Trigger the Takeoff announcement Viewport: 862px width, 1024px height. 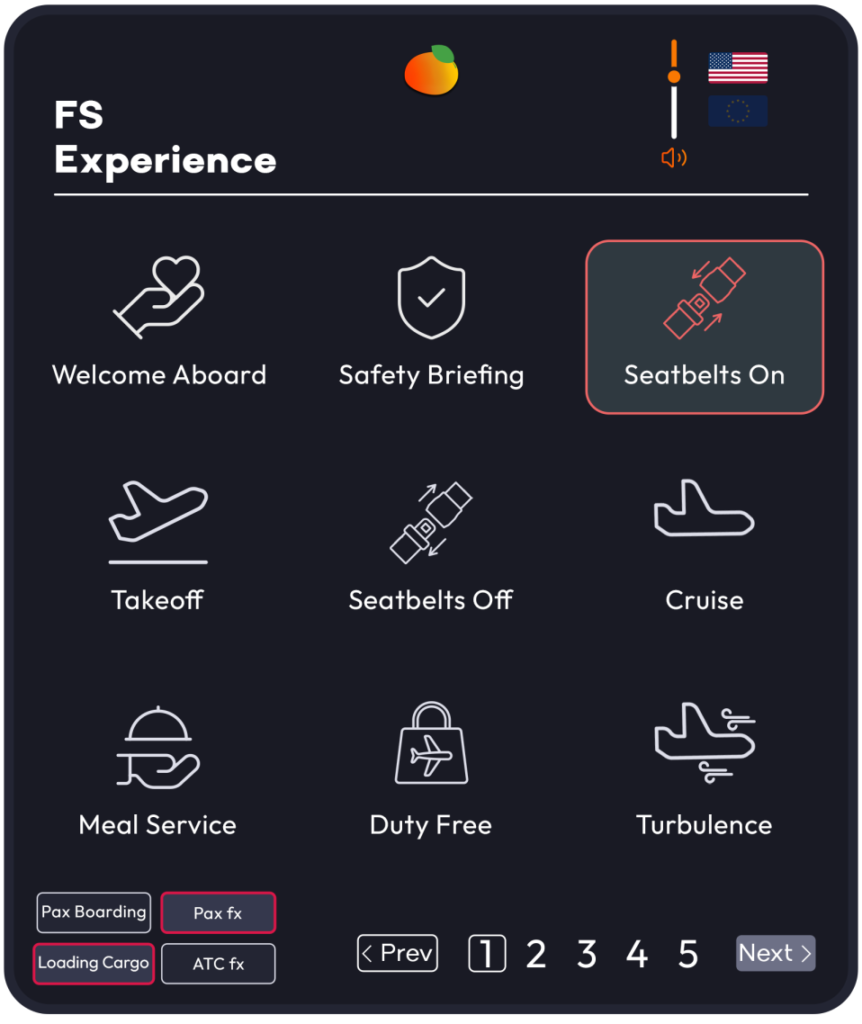click(x=158, y=548)
